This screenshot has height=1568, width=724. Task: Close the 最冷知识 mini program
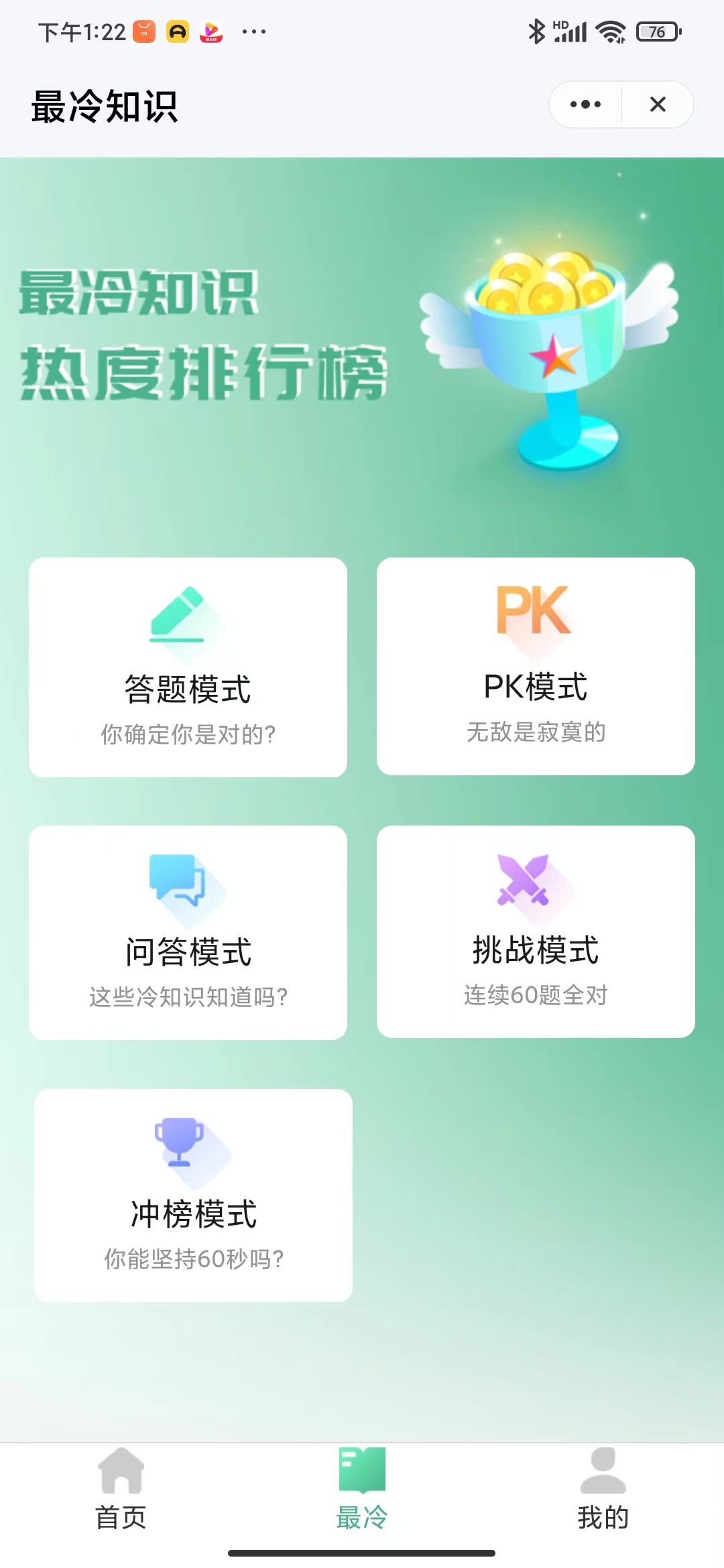click(658, 105)
